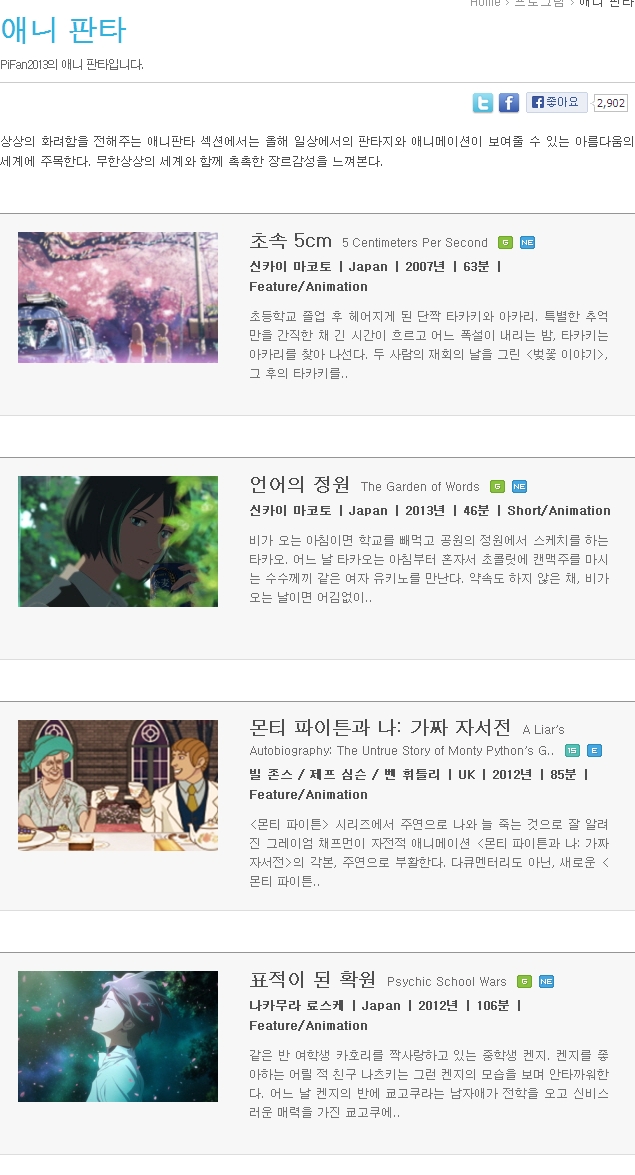Hit the Facebook 좋아요 like button
The height and width of the screenshot is (1175, 635).
[x=556, y=102]
